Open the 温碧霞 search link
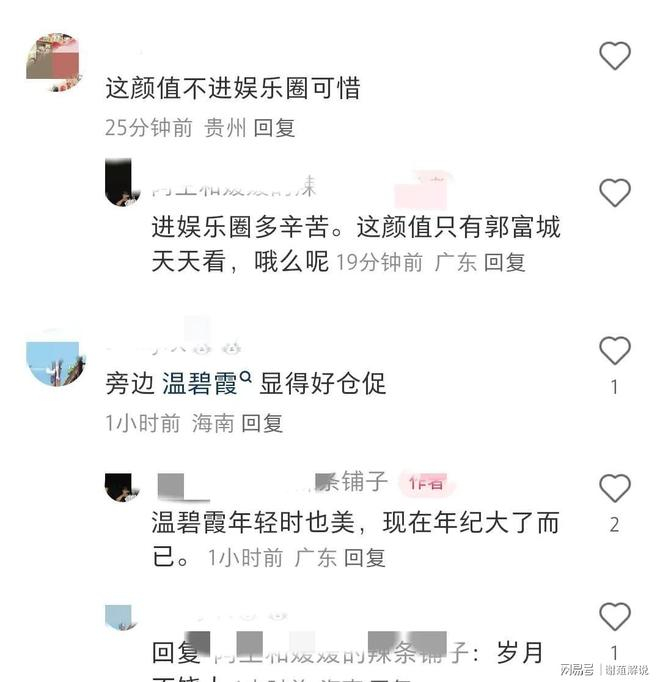 [206, 383]
